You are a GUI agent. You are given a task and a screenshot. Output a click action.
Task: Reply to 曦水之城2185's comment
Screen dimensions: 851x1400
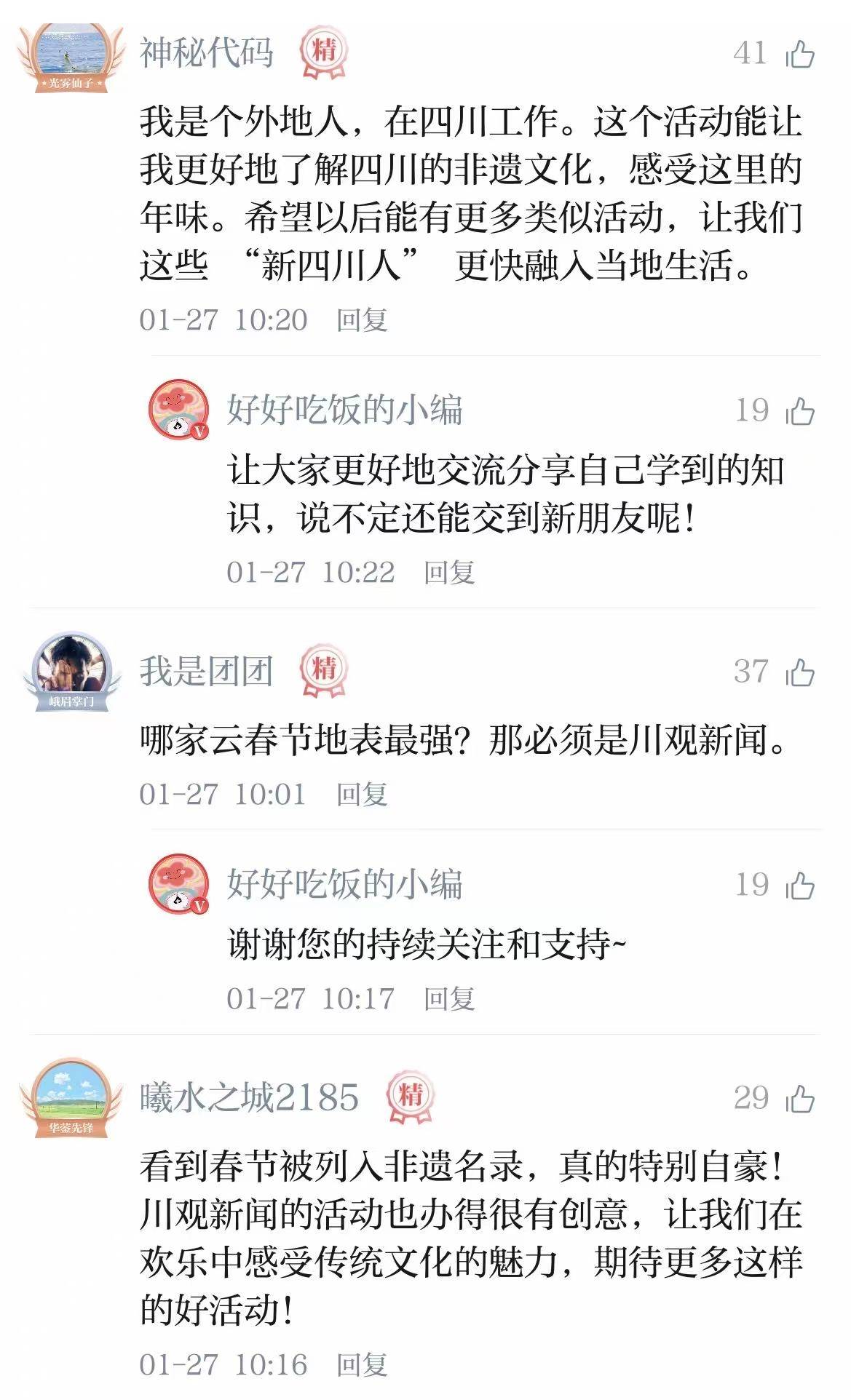point(361,1364)
